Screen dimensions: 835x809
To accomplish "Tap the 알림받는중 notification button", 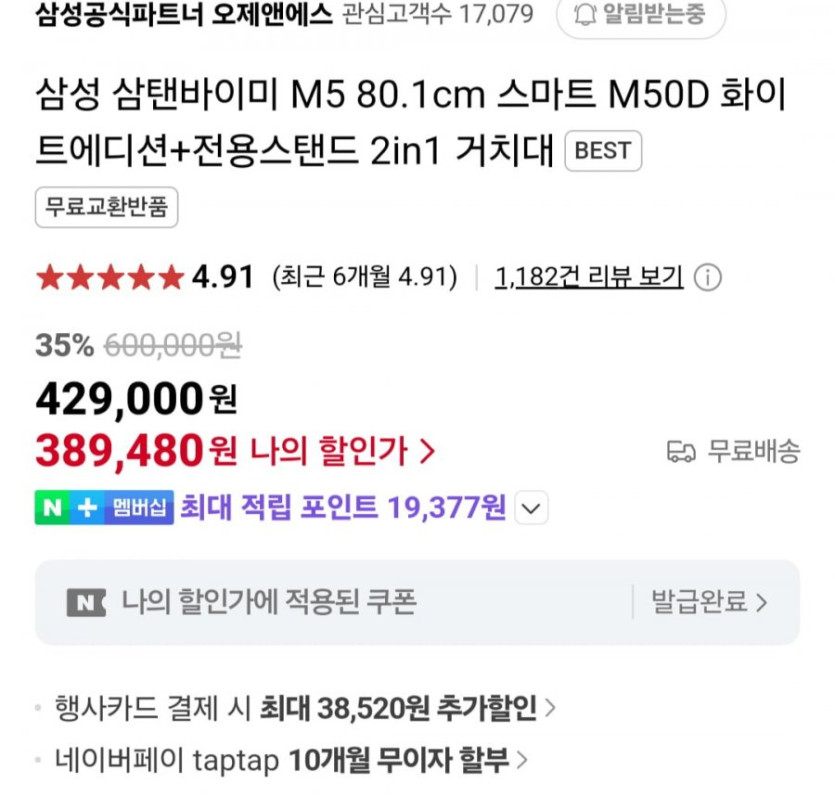I will [640, 14].
